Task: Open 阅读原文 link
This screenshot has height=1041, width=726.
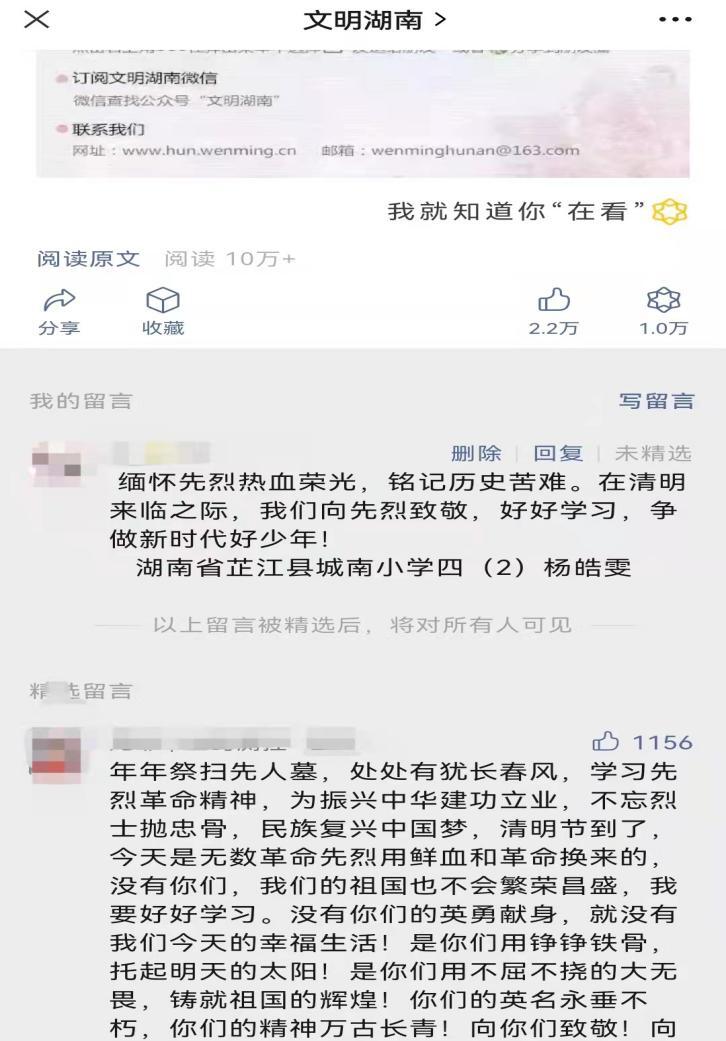Action: pyautogui.click(x=88, y=259)
